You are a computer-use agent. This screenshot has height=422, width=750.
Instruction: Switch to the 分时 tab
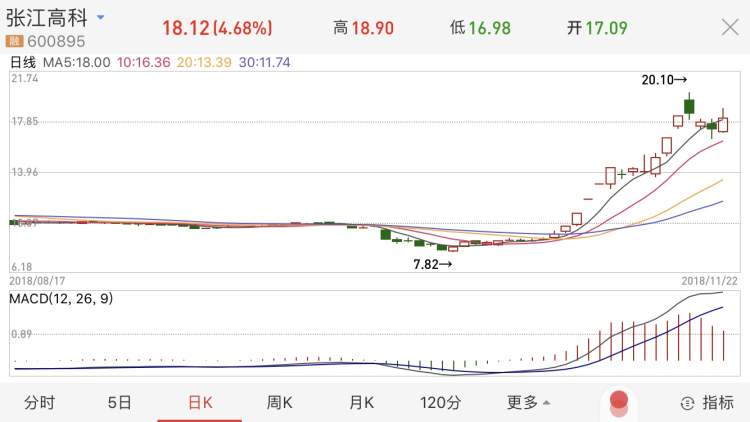(x=39, y=402)
